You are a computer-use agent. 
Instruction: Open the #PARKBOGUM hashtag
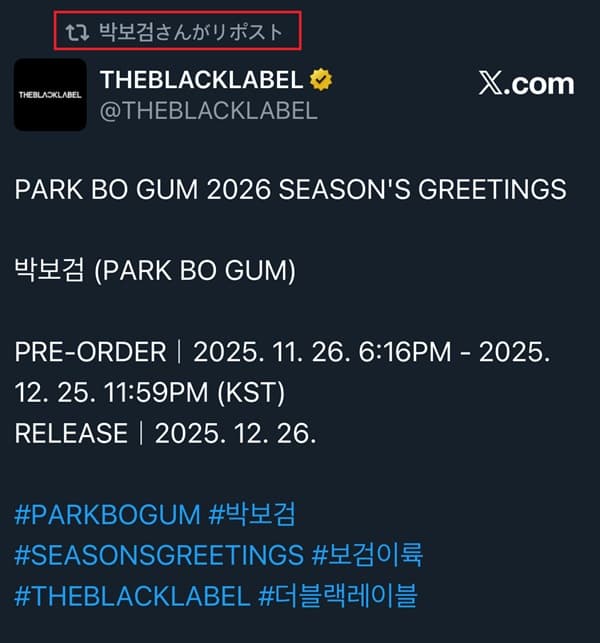107,516
